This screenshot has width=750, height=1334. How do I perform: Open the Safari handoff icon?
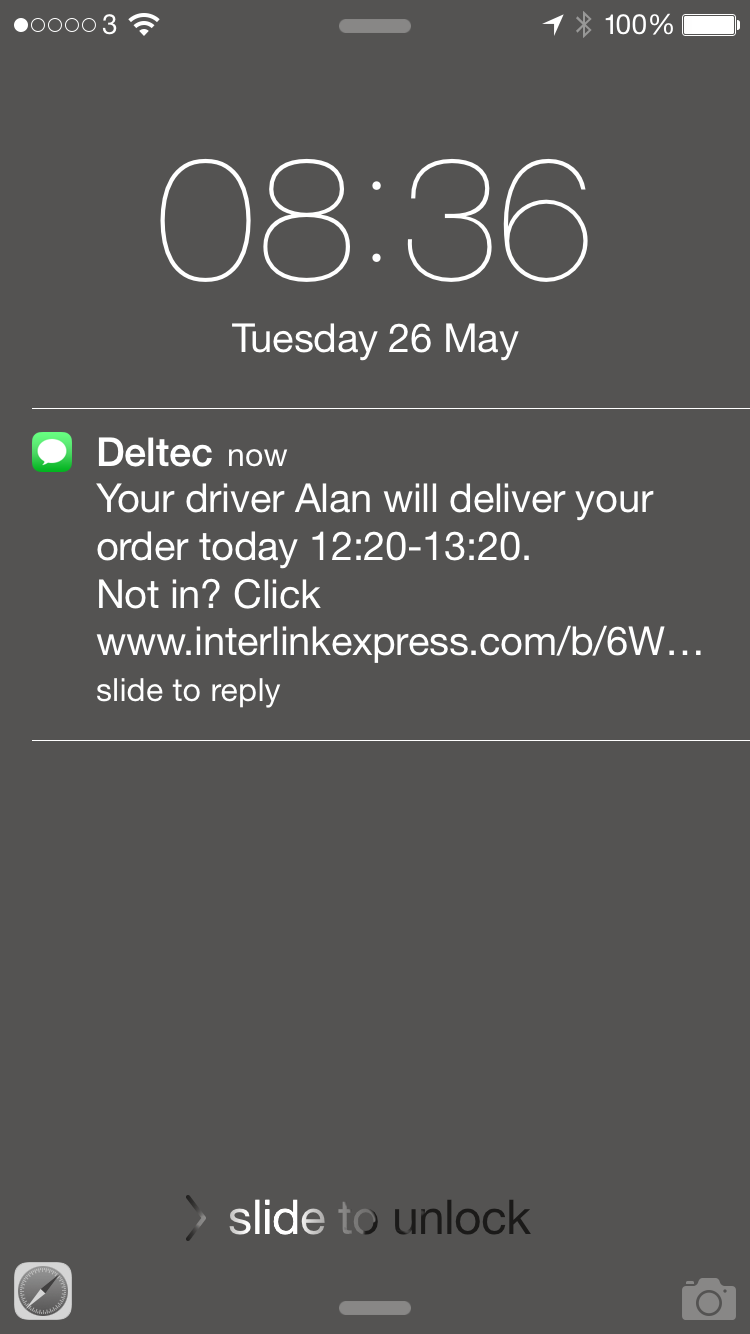tap(43, 1290)
